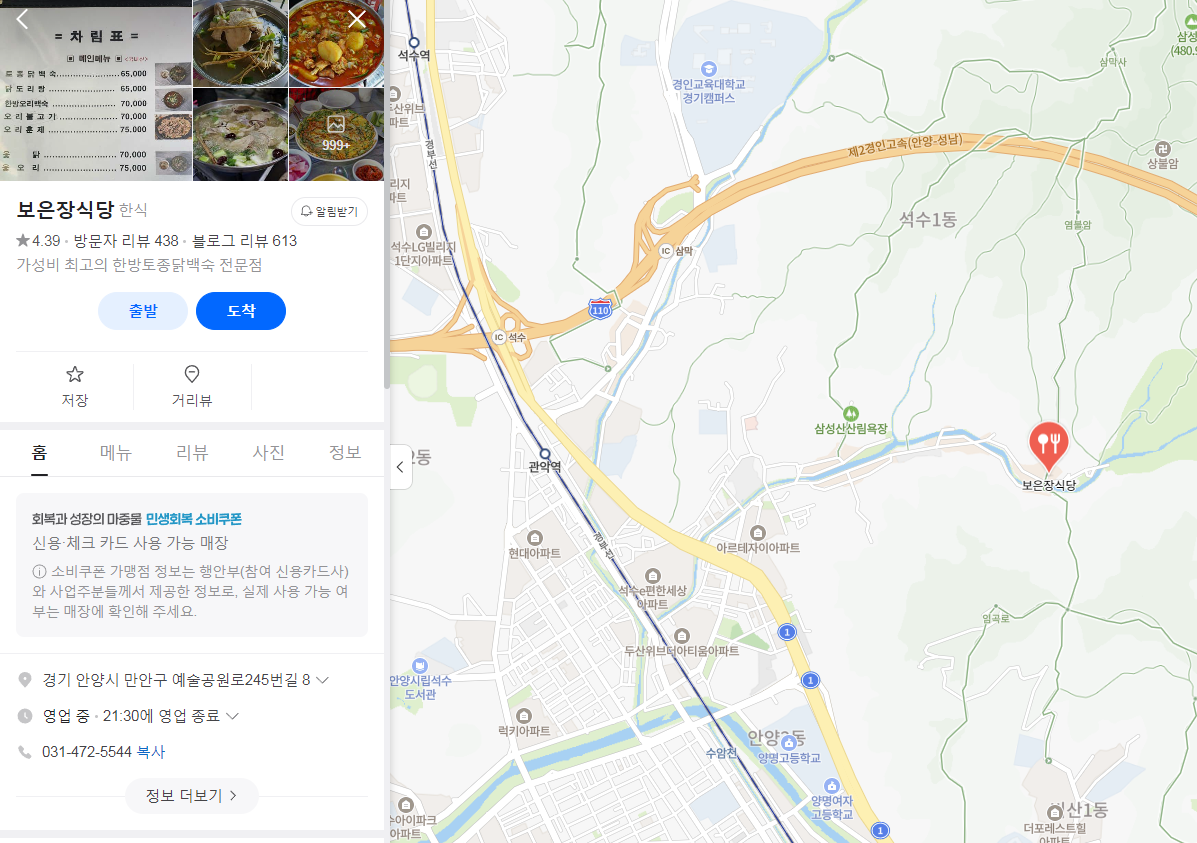Switch to the 리뷰 tab
The height and width of the screenshot is (843, 1197).
point(192,452)
